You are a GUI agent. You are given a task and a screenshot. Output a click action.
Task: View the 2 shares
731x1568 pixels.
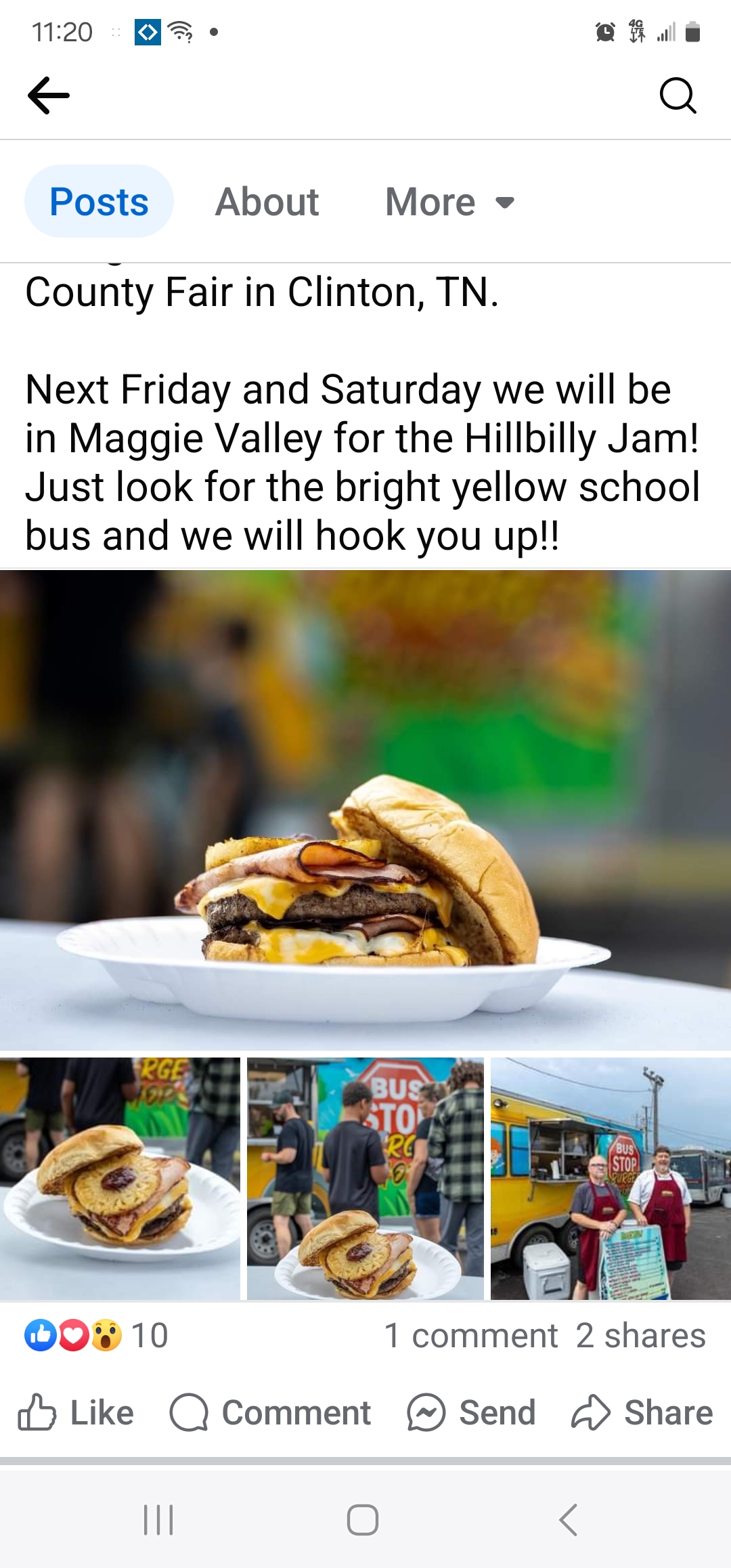641,1335
